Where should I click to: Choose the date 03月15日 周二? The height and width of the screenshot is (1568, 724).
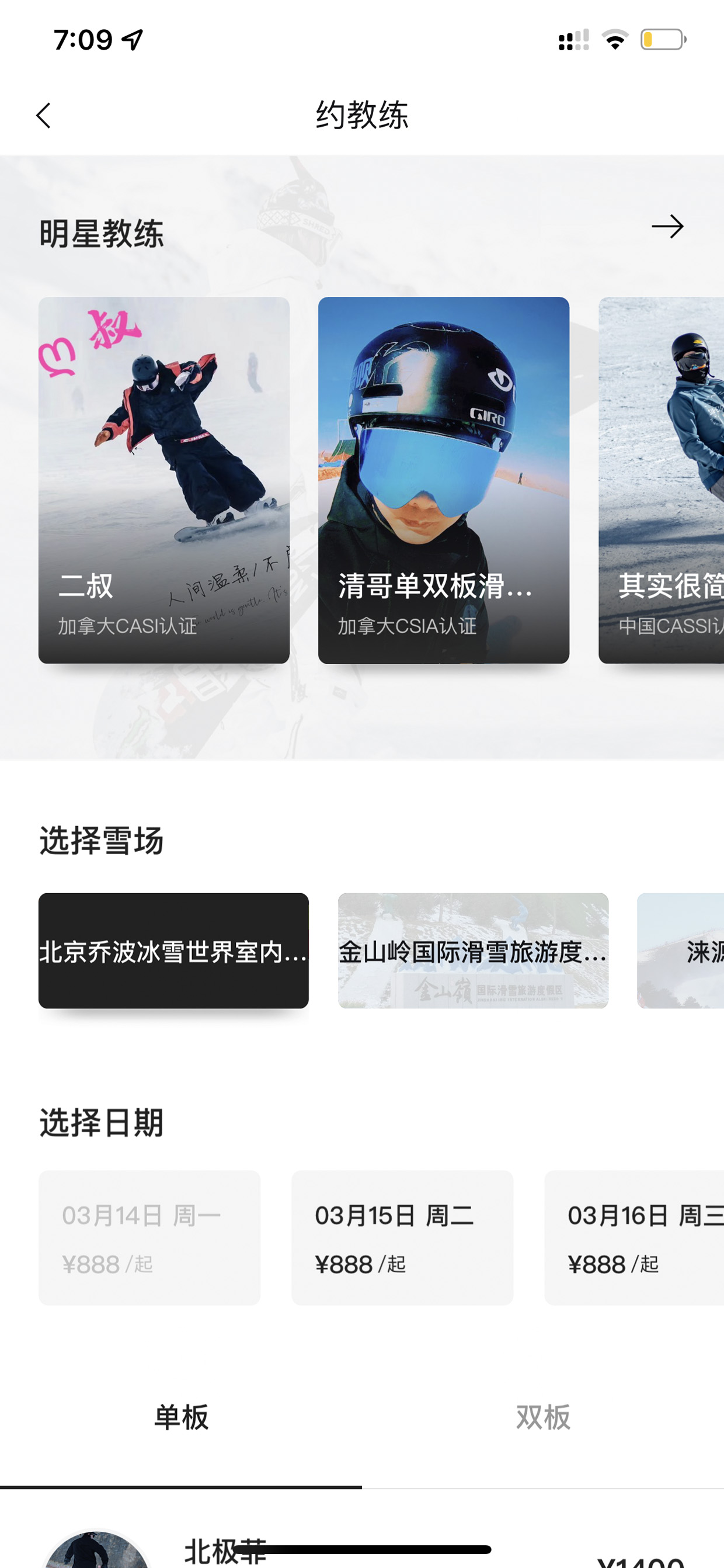(402, 1237)
